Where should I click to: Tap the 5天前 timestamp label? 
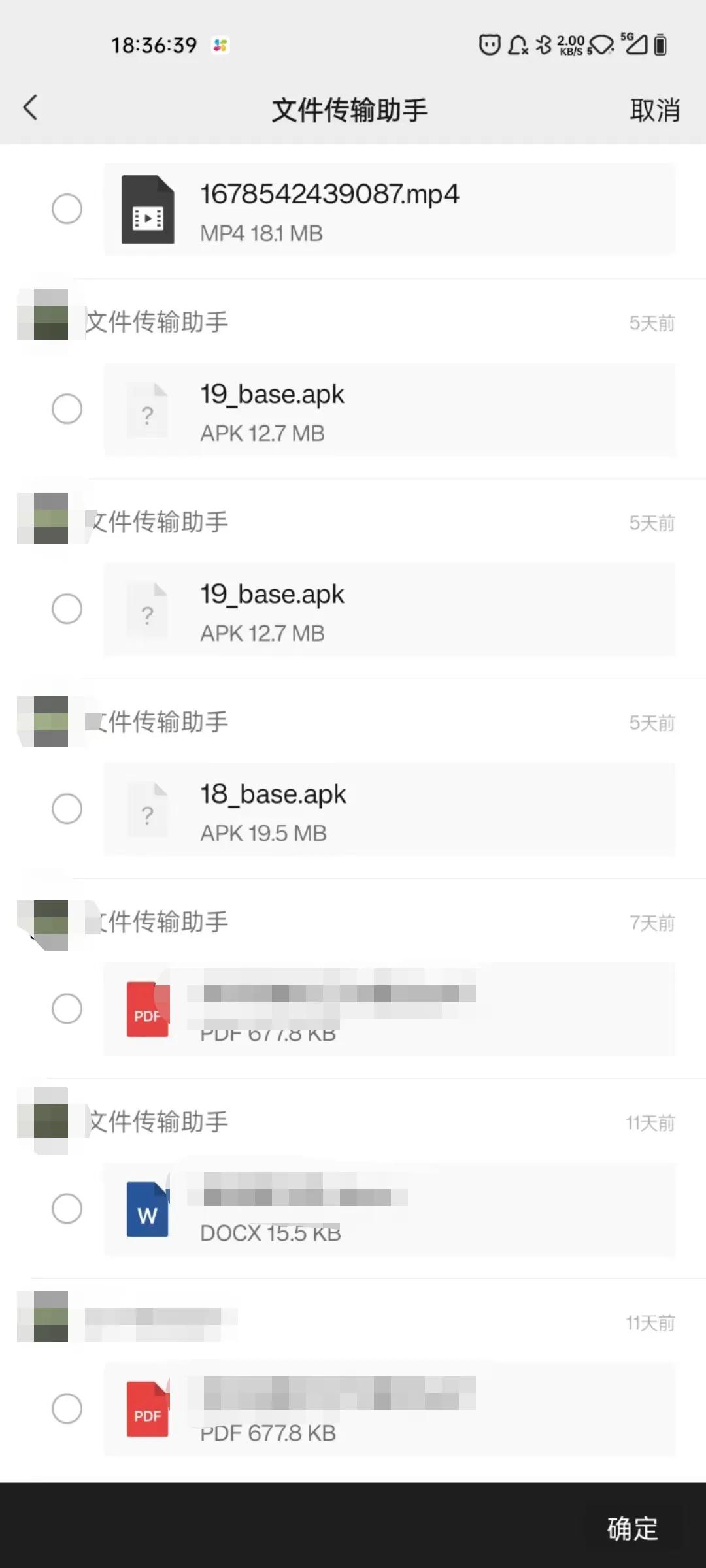click(x=652, y=322)
